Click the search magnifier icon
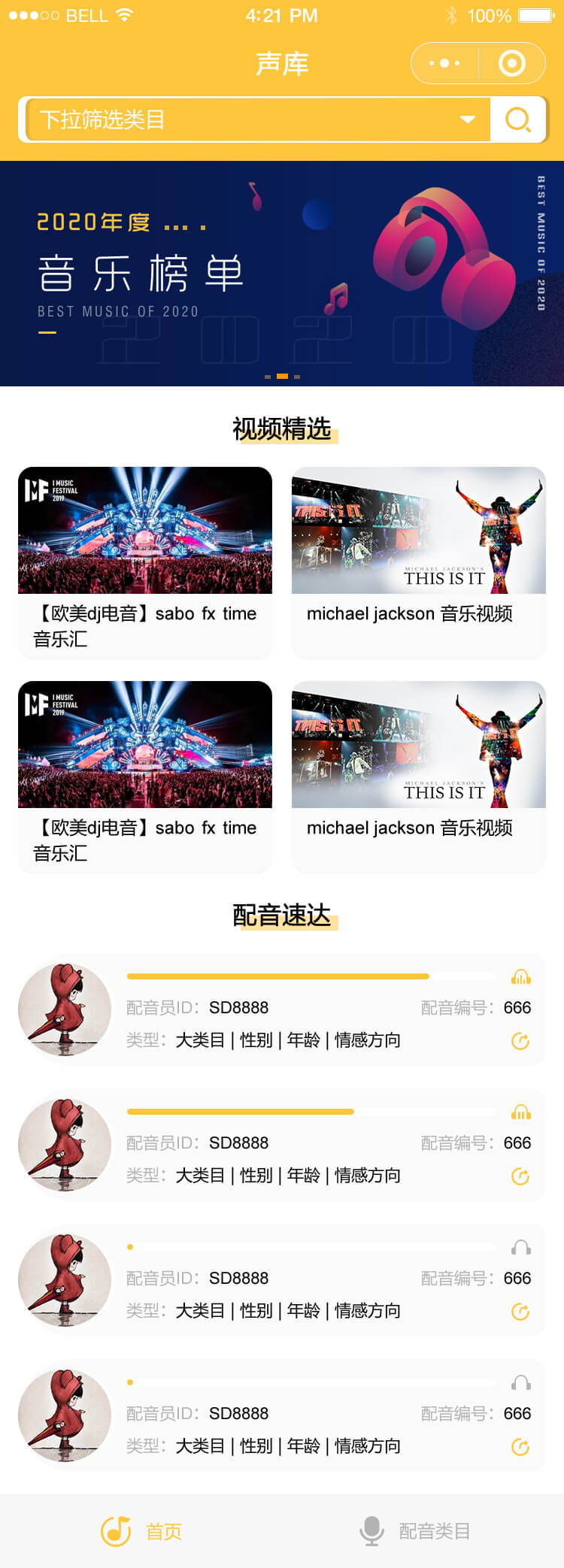Screen dimensions: 564x1568 point(518,119)
